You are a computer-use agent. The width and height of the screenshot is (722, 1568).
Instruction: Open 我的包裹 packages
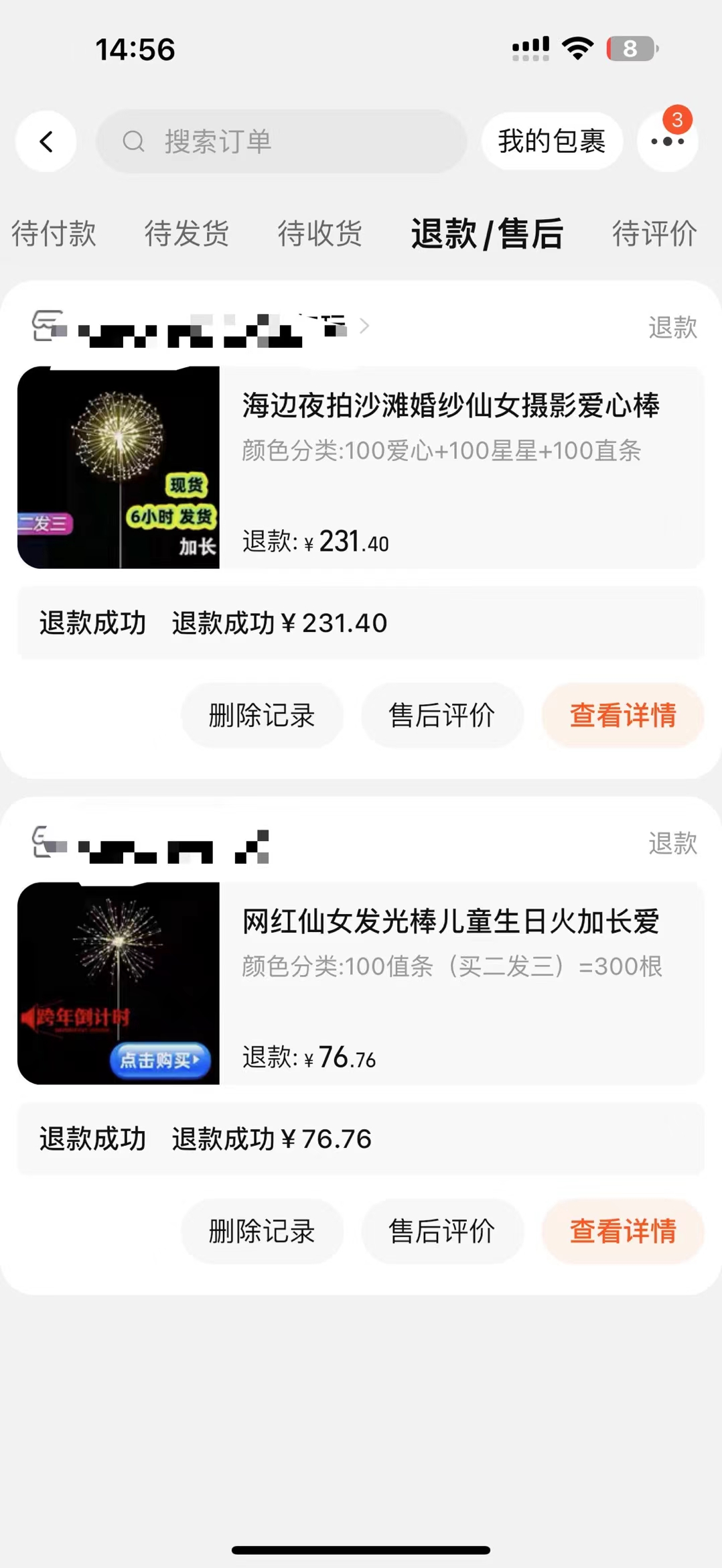552,141
